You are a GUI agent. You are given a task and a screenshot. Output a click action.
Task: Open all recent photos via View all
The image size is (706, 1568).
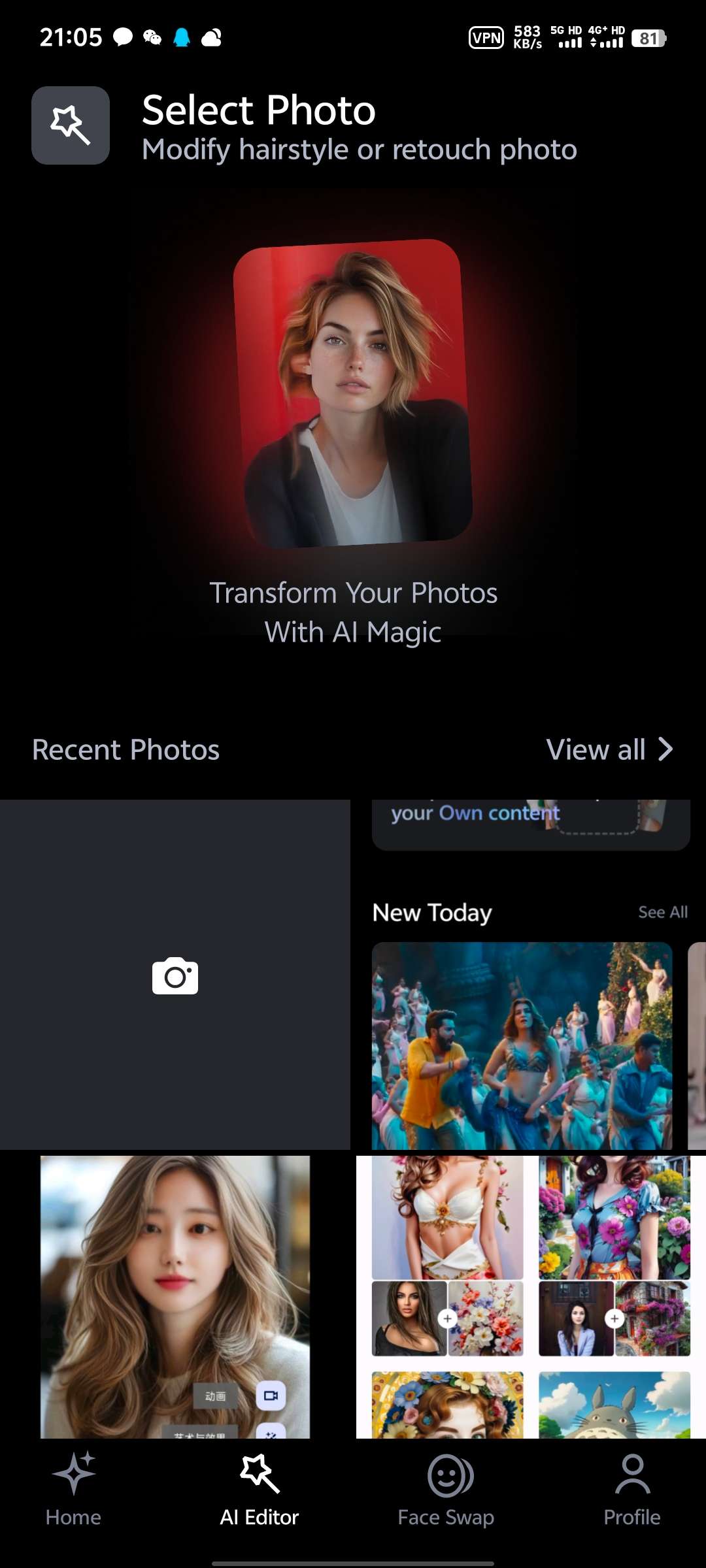point(609,750)
